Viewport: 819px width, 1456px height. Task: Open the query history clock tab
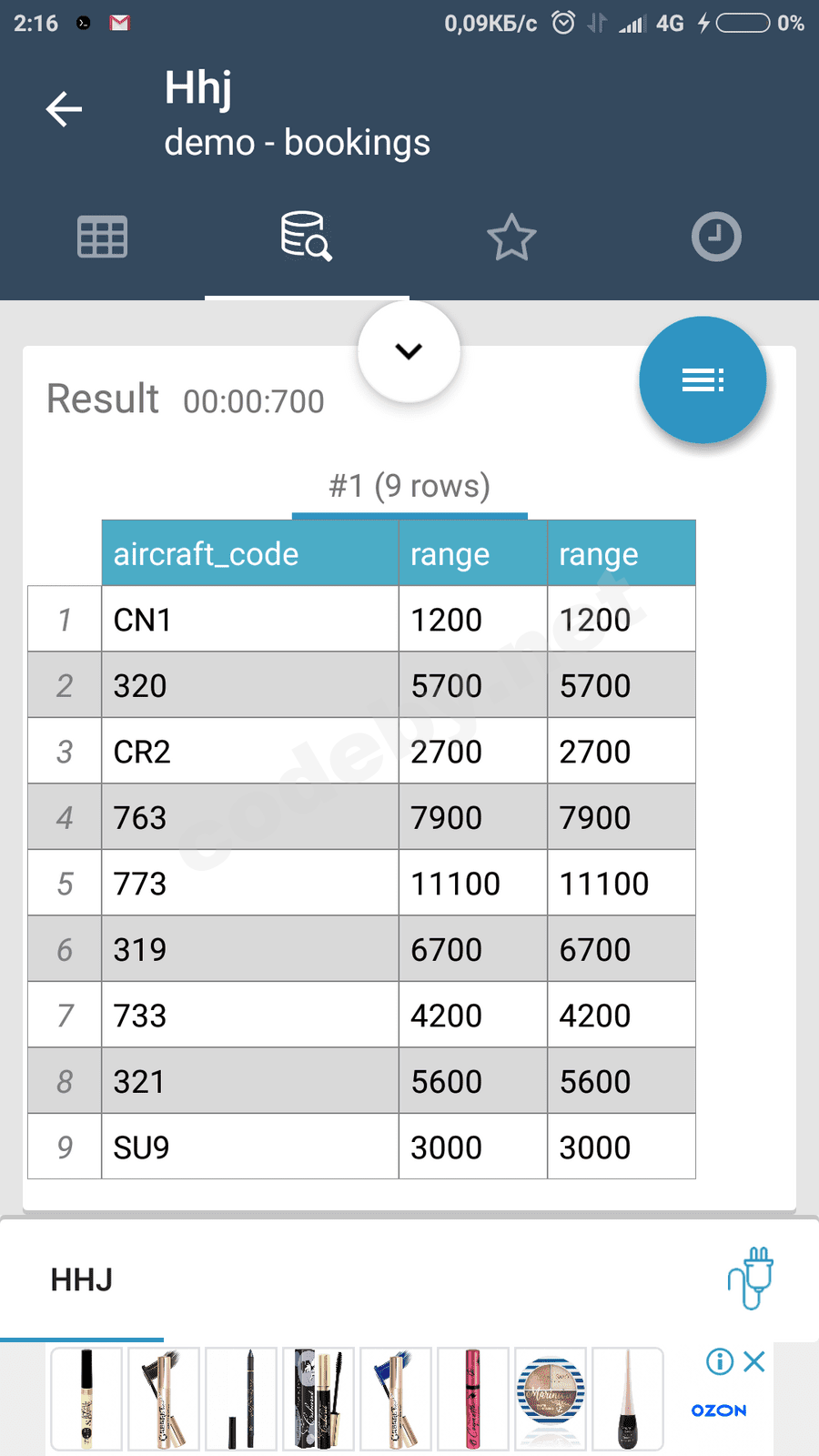pos(716,238)
